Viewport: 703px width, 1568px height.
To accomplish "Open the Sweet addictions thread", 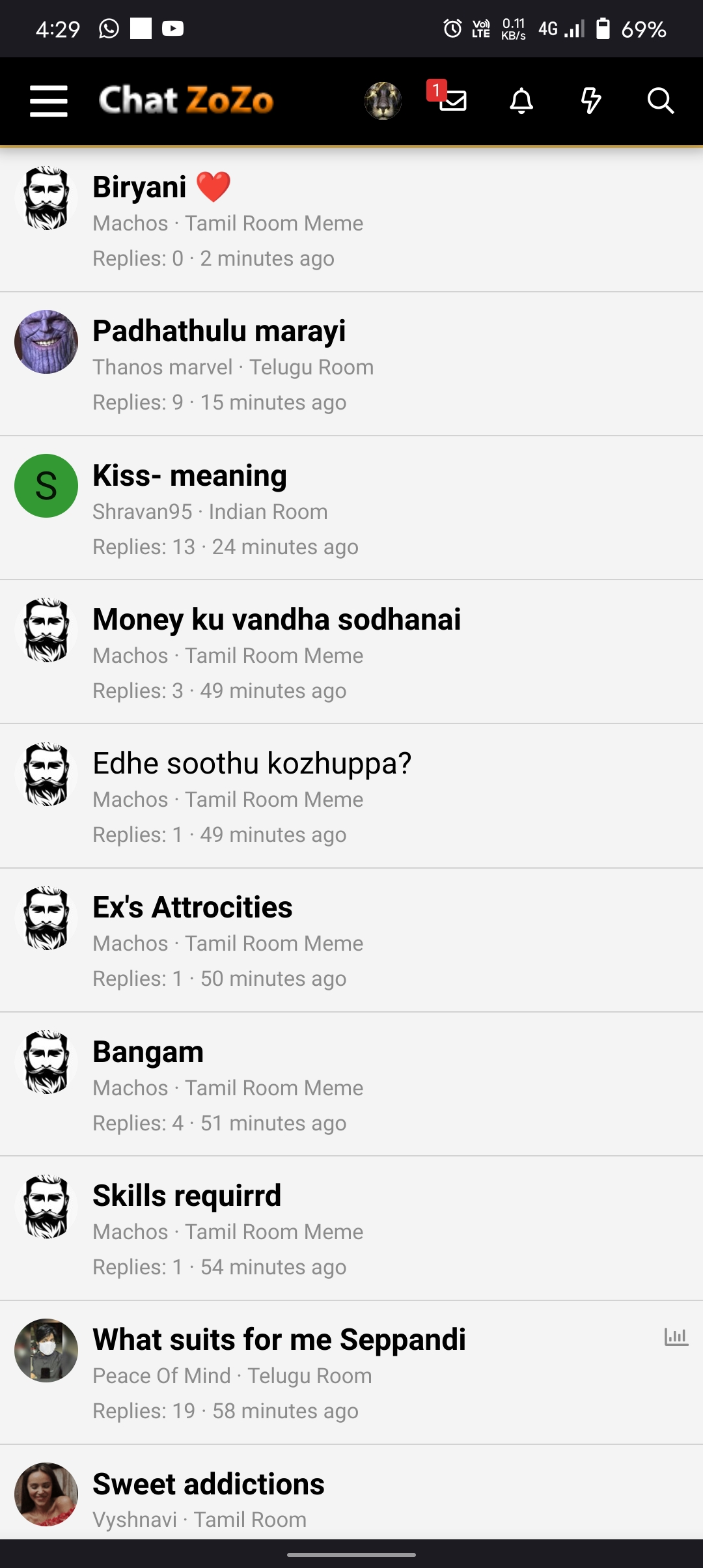I will click(x=208, y=1485).
